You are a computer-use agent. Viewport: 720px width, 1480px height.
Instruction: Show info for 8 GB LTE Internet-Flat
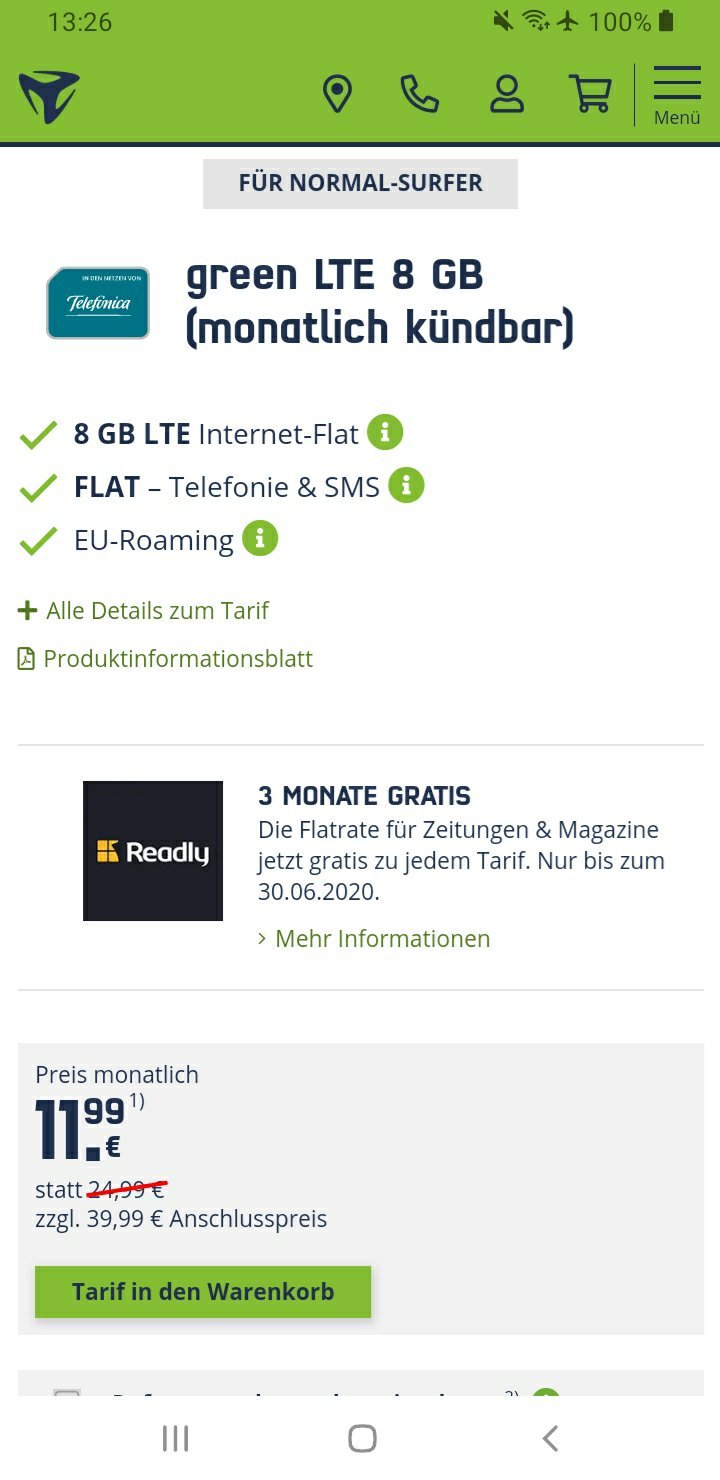pyautogui.click(x=385, y=432)
